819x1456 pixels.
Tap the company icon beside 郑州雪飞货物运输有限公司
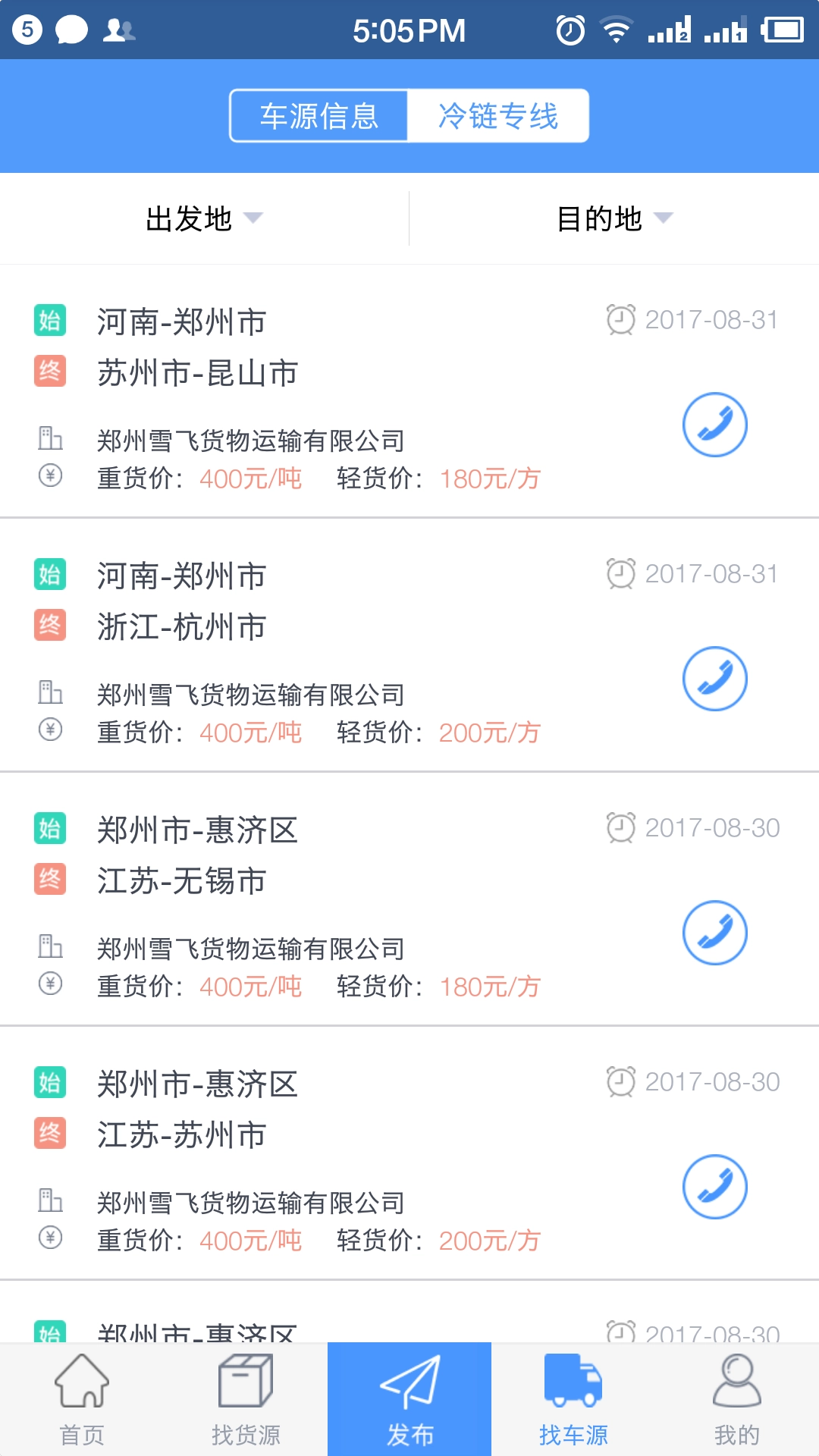tap(49, 438)
